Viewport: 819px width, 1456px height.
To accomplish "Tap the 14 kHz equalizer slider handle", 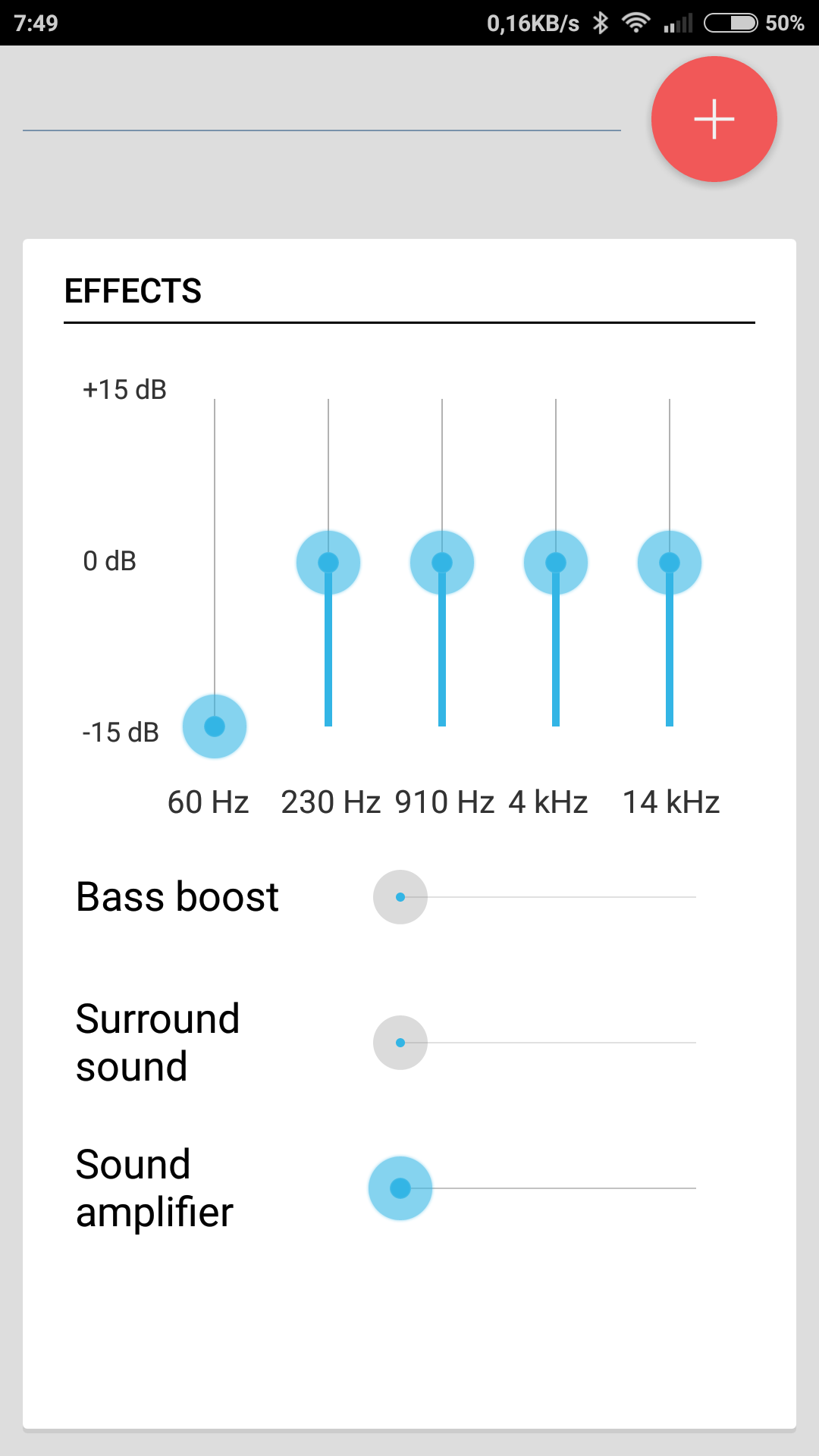I will 670,563.
